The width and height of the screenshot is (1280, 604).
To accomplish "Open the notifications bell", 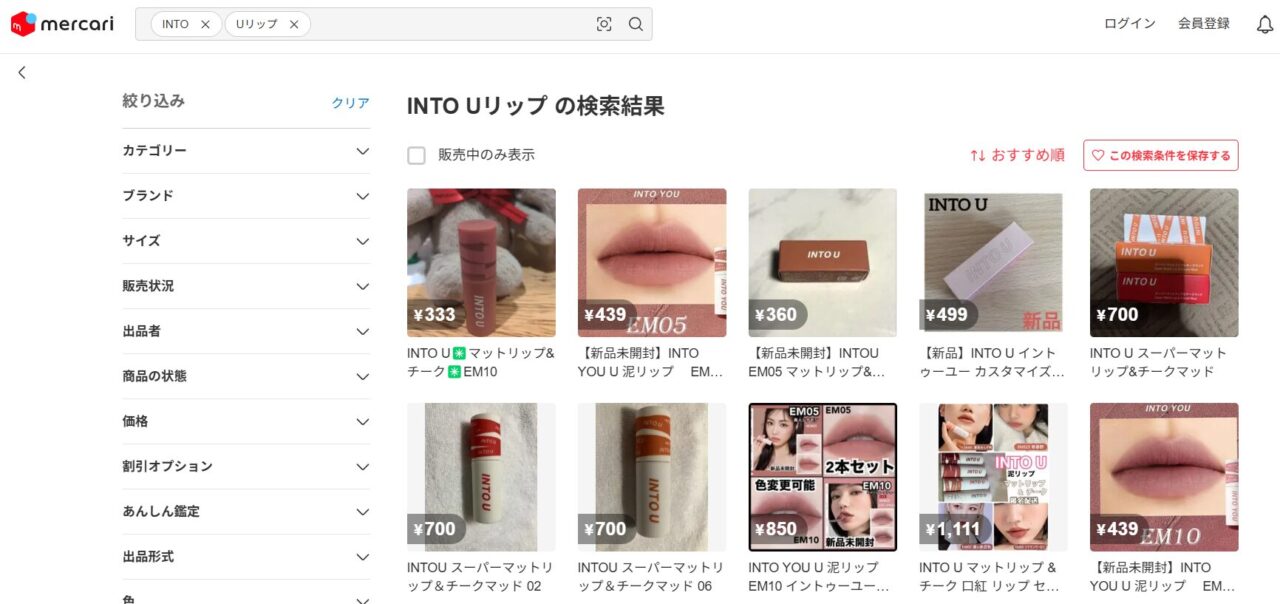I will (x=1264, y=25).
